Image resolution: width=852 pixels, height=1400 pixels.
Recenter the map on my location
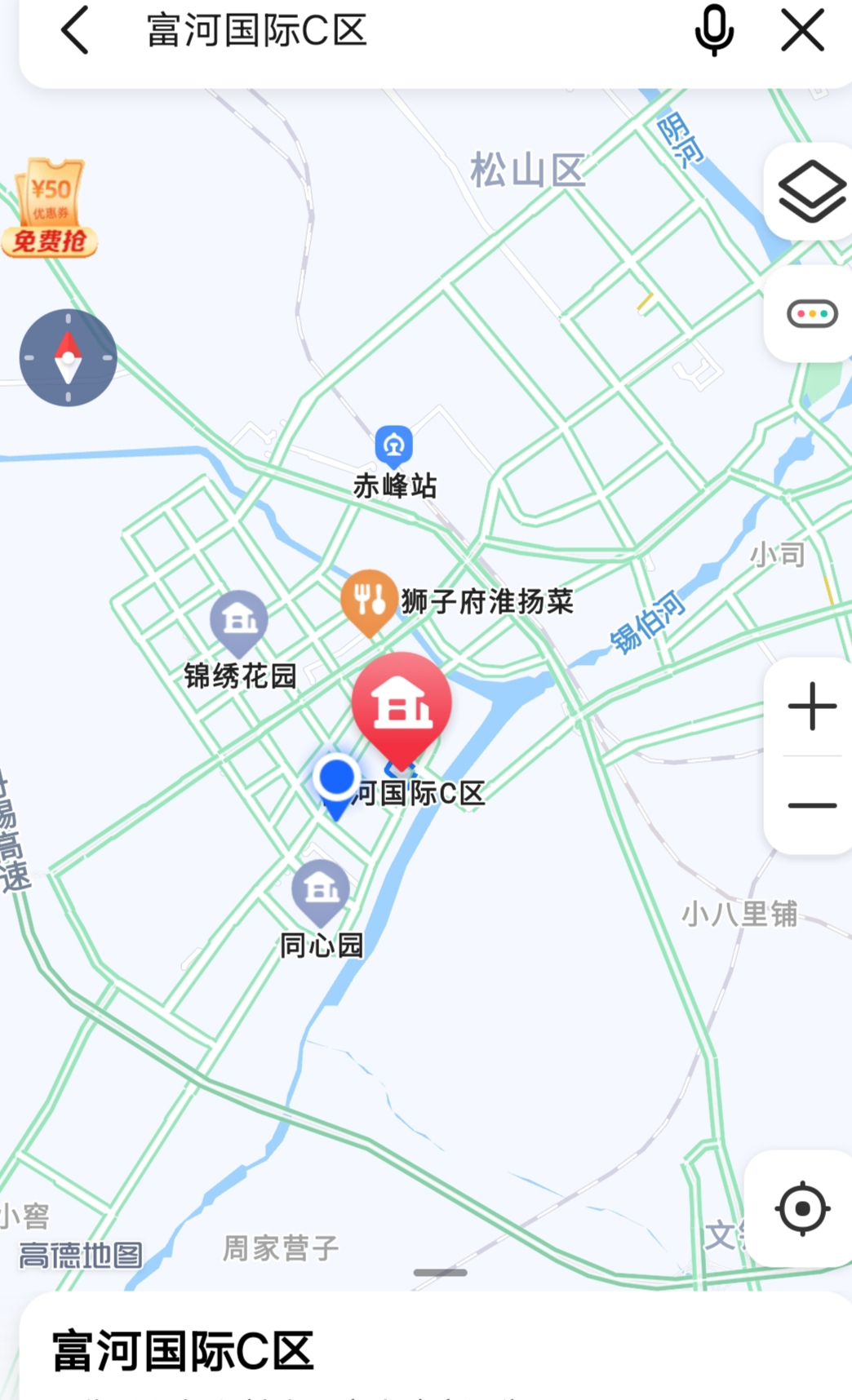801,1208
